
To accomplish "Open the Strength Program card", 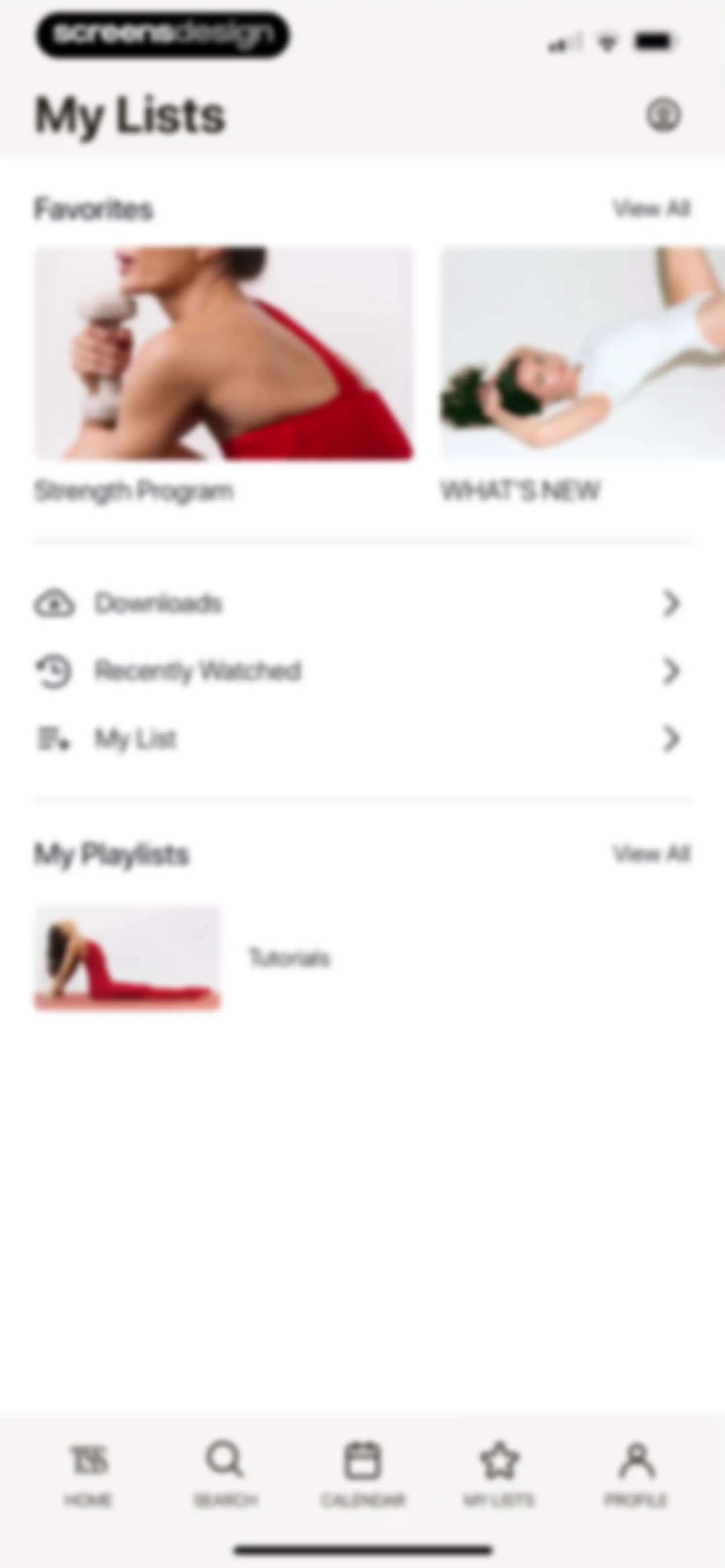I will [224, 374].
